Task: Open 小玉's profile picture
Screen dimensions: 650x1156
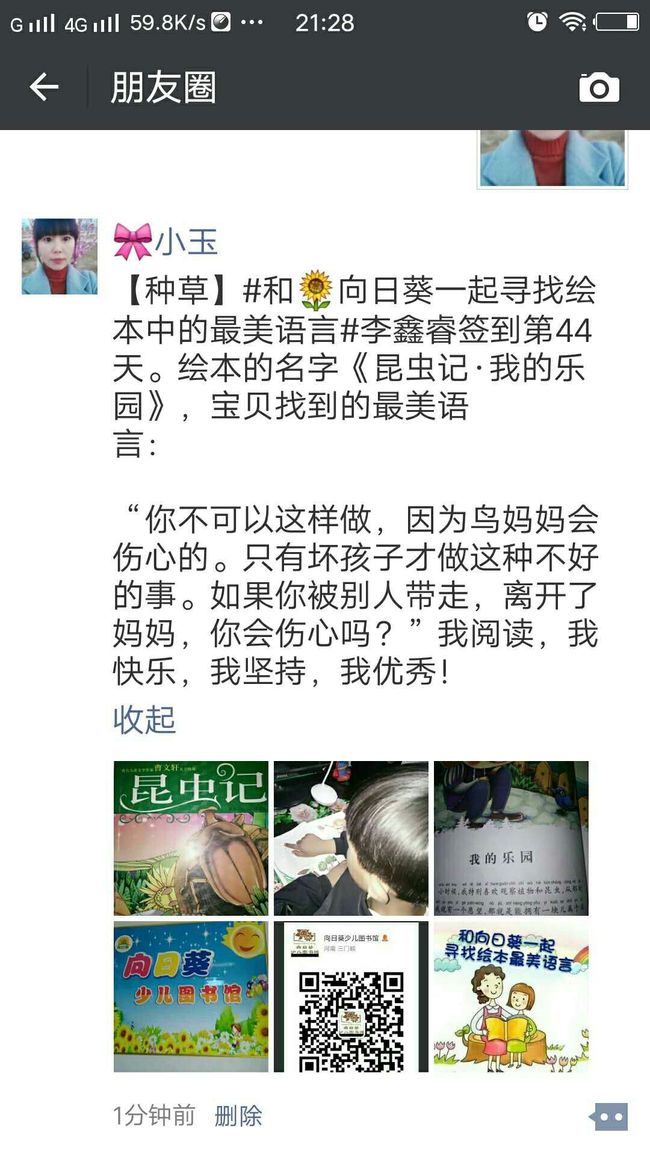Action: 60,256
